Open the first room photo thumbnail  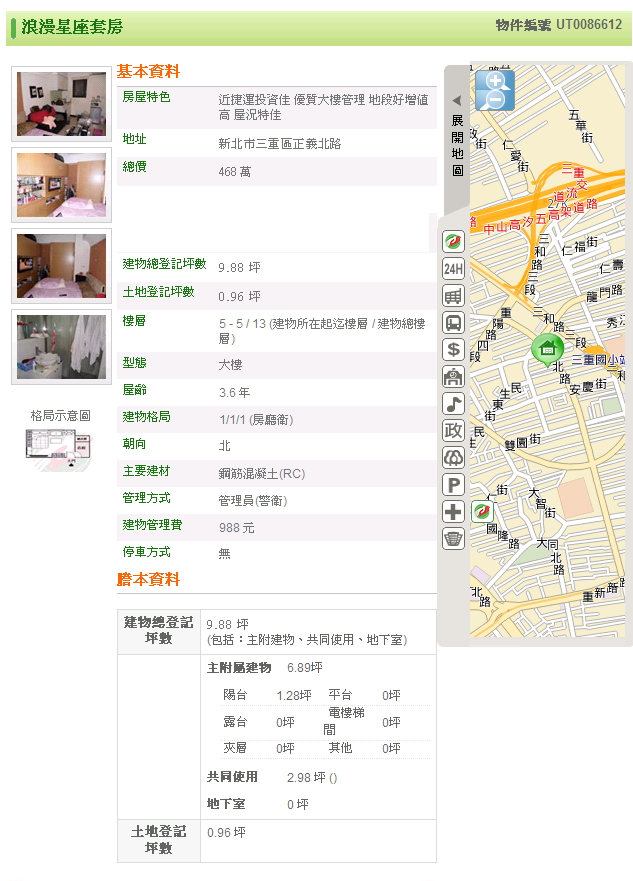click(x=61, y=104)
